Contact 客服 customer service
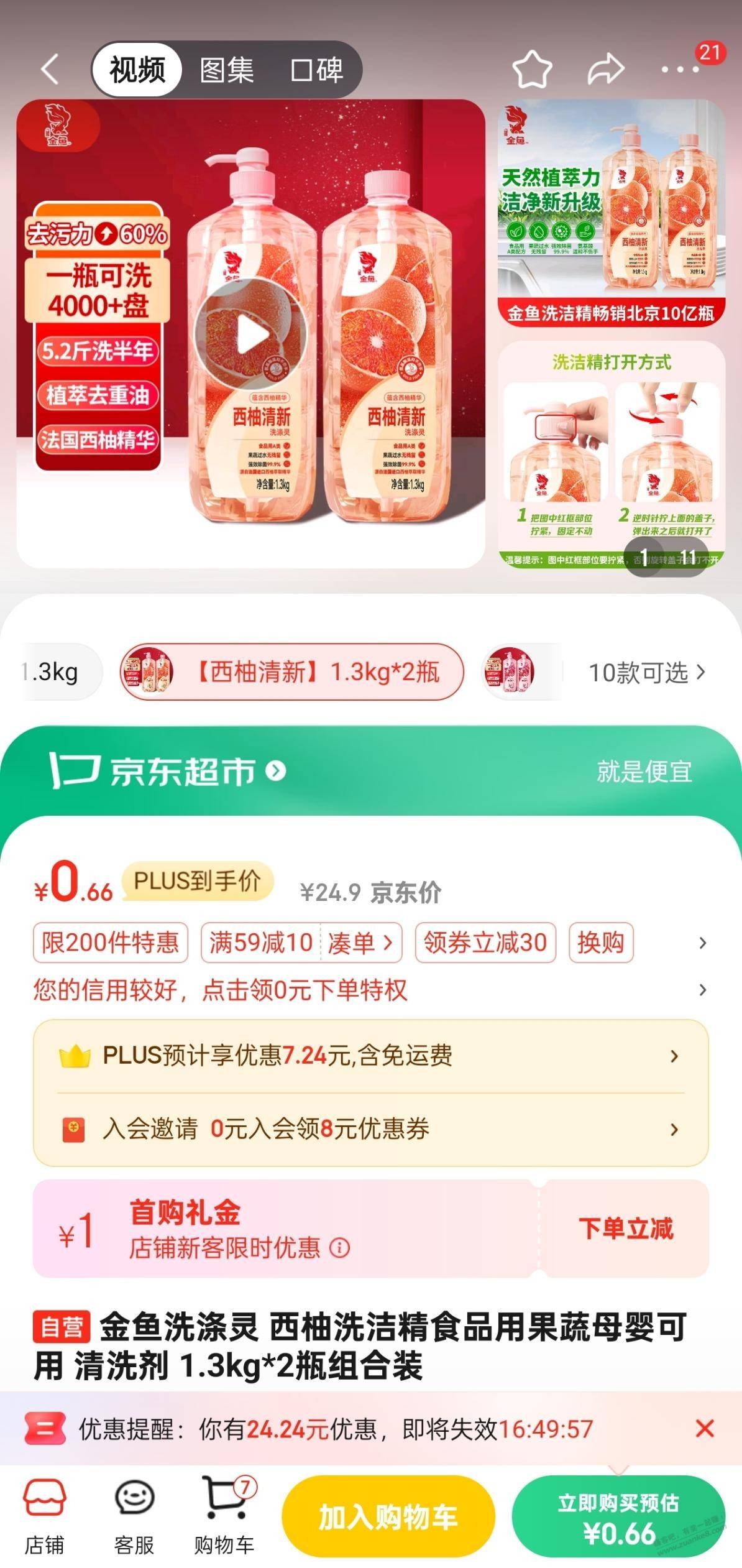The height and width of the screenshot is (1568, 742). (134, 1517)
